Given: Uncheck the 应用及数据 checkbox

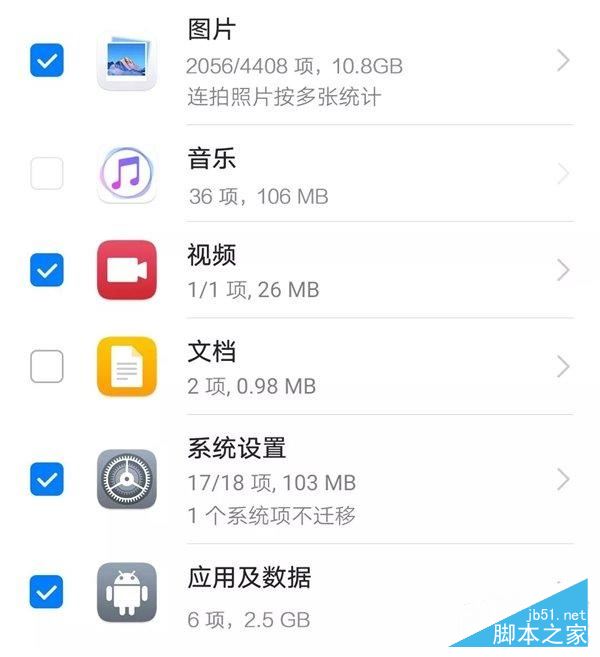Looking at the screenshot, I should click(46, 592).
